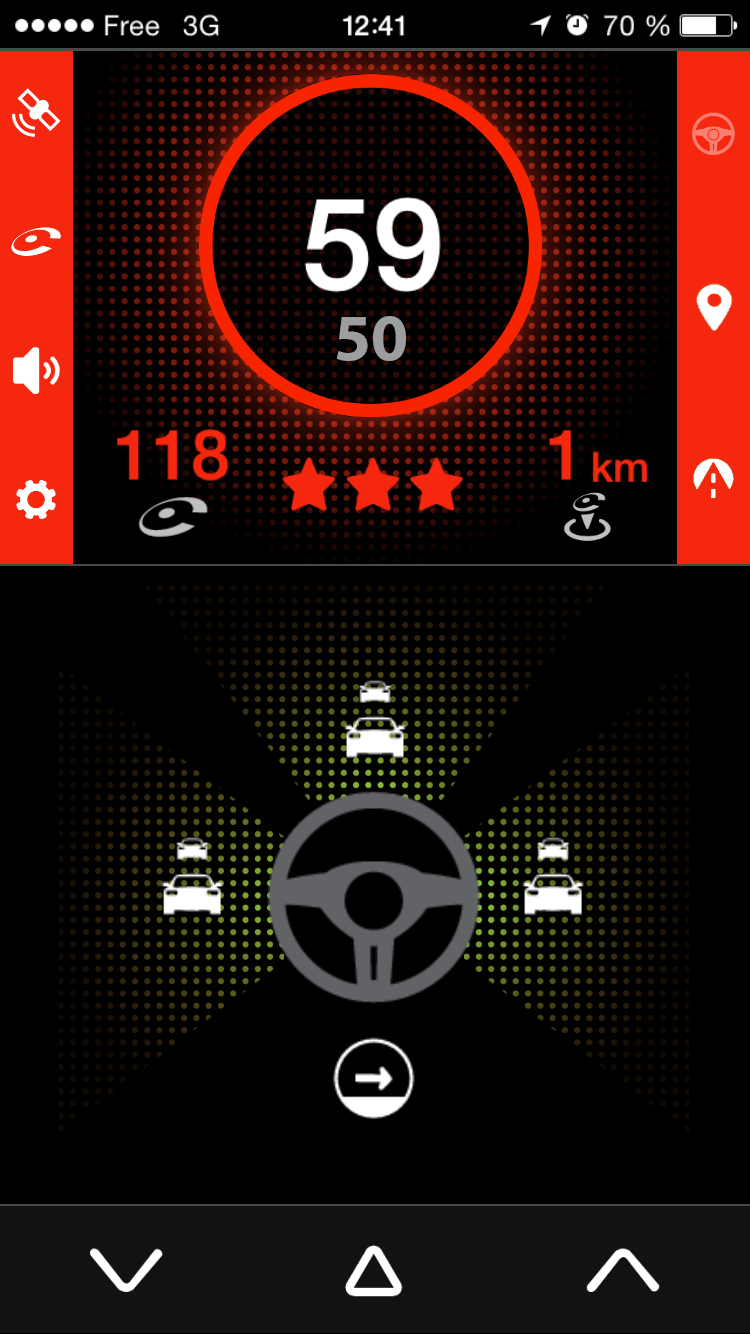Viewport: 750px width, 1334px height.
Task: Tap the large gray steering wheel
Action: click(374, 897)
